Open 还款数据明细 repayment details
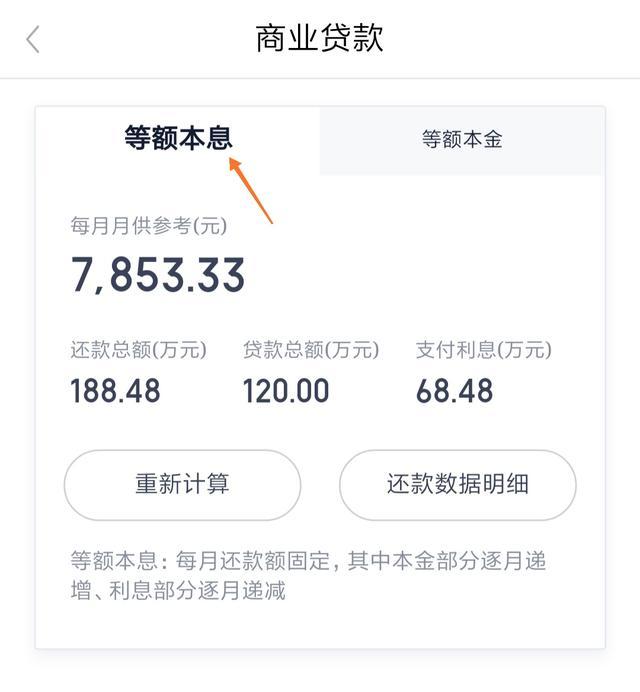The height and width of the screenshot is (692, 640). click(457, 485)
